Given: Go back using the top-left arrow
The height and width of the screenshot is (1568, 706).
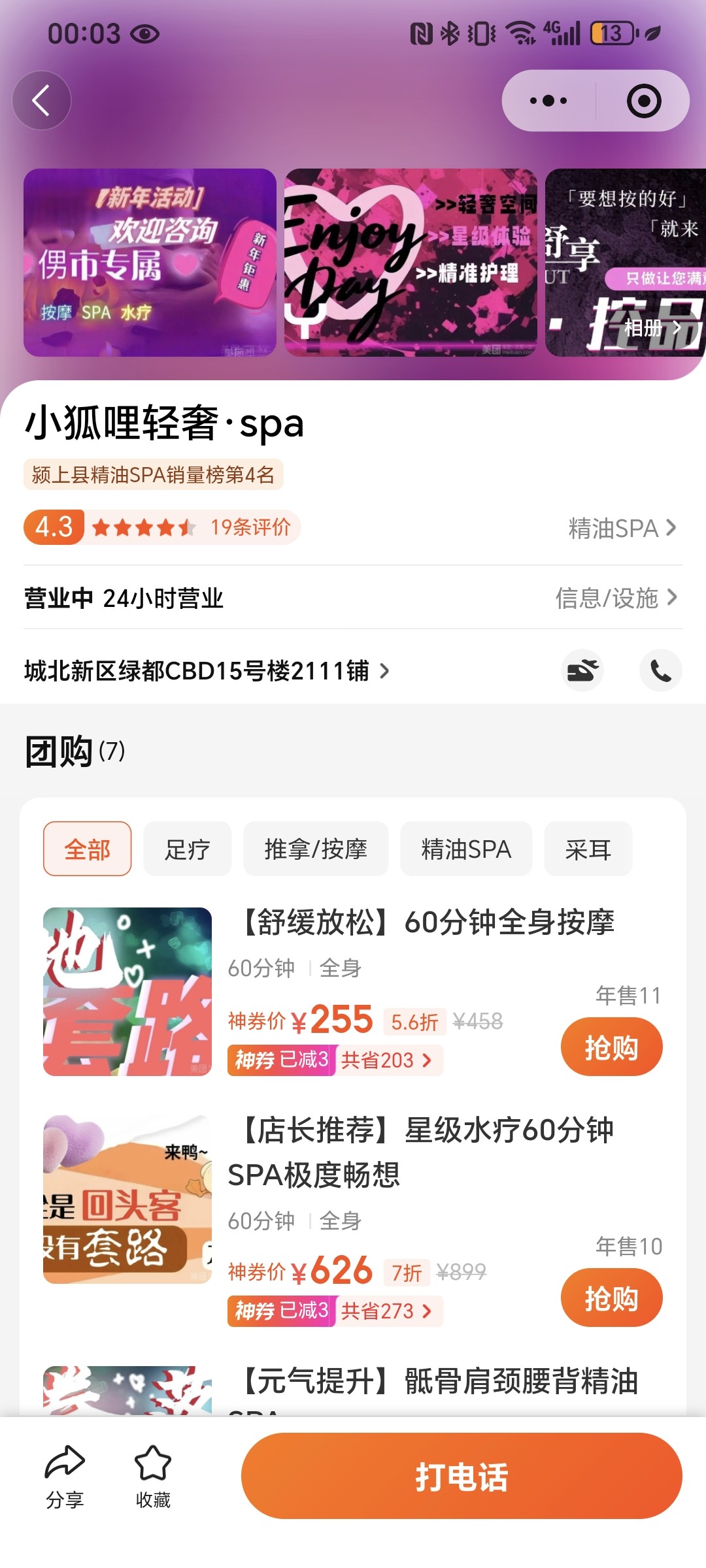Looking at the screenshot, I should [41, 101].
